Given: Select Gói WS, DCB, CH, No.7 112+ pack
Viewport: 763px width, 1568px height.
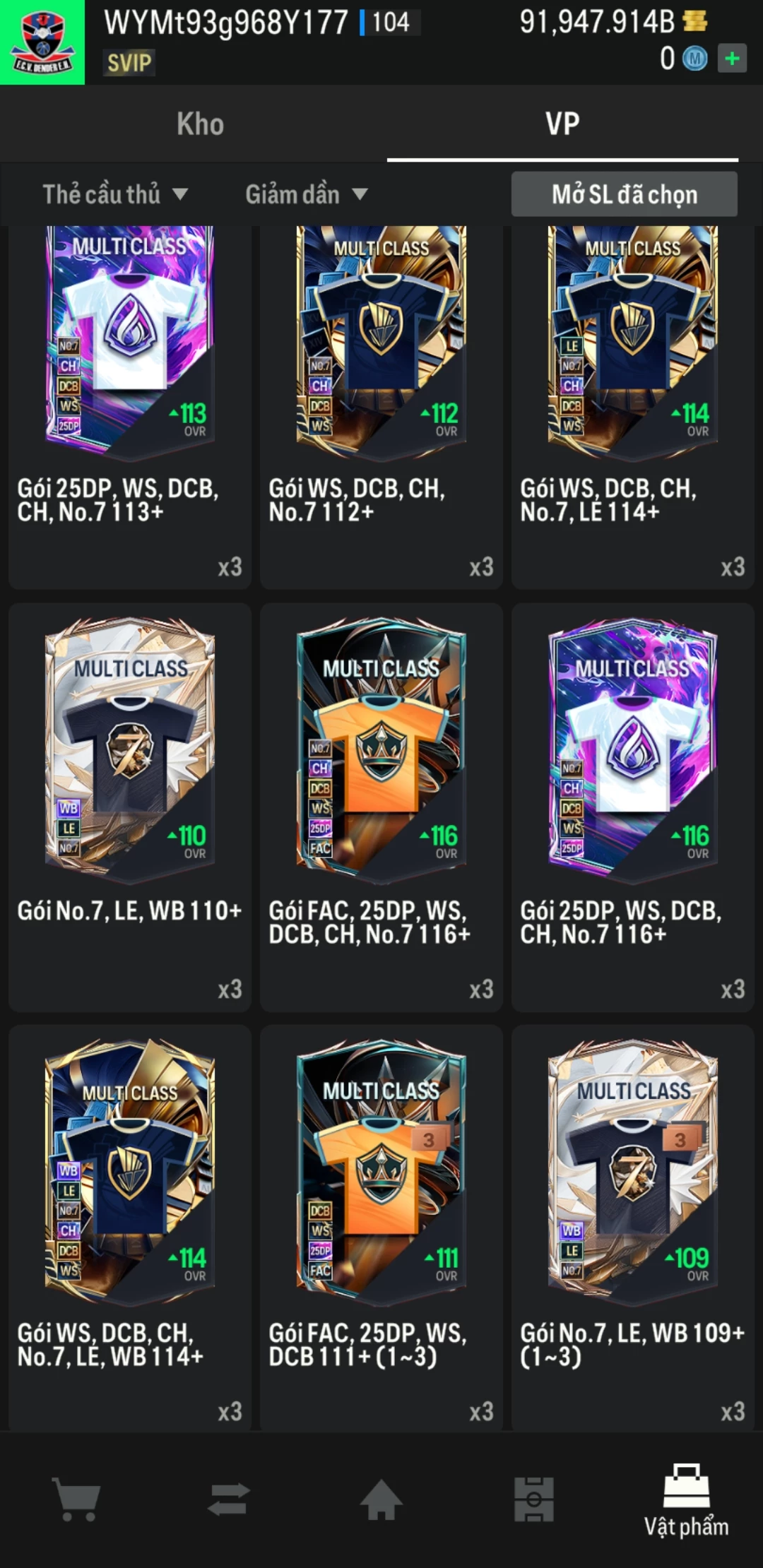Looking at the screenshot, I should (381, 396).
